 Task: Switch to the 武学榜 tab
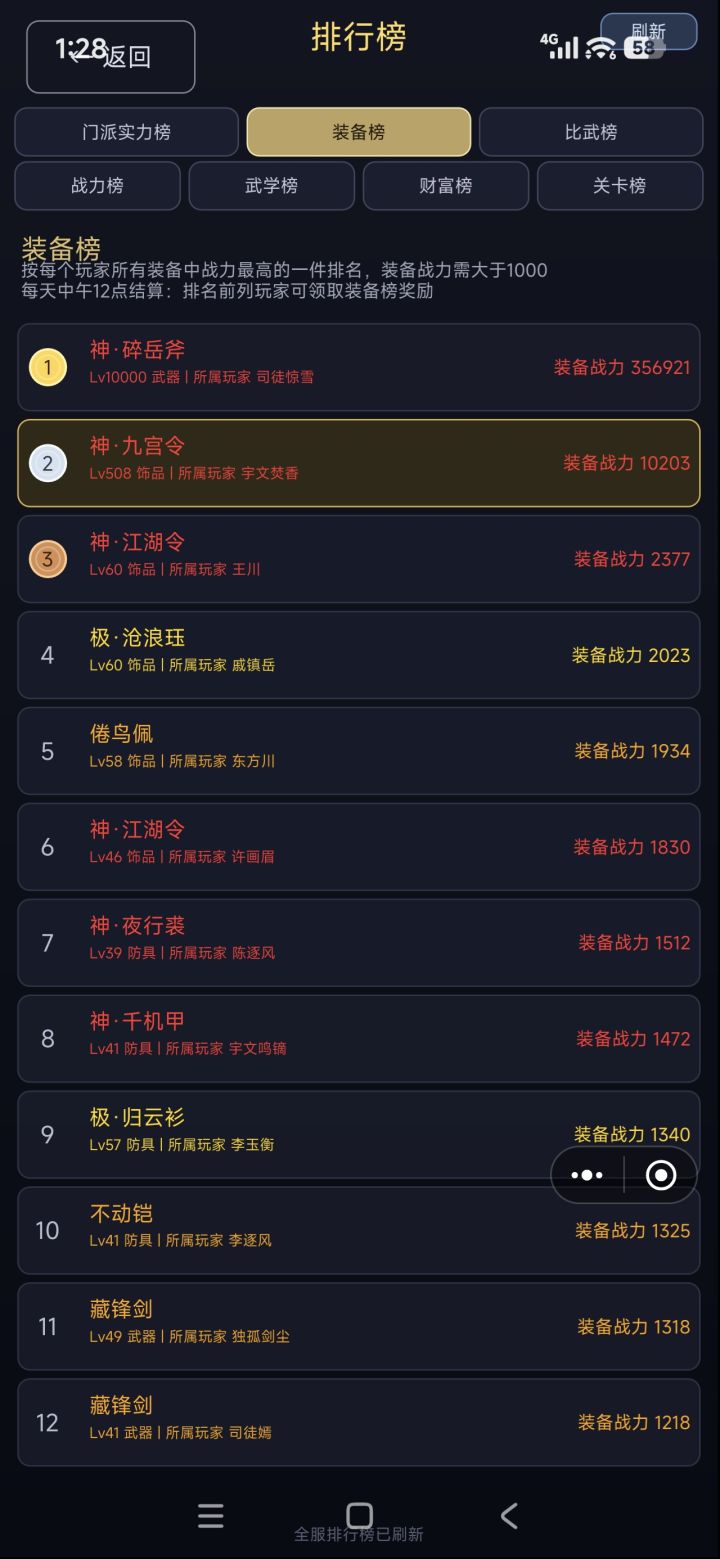(x=272, y=186)
